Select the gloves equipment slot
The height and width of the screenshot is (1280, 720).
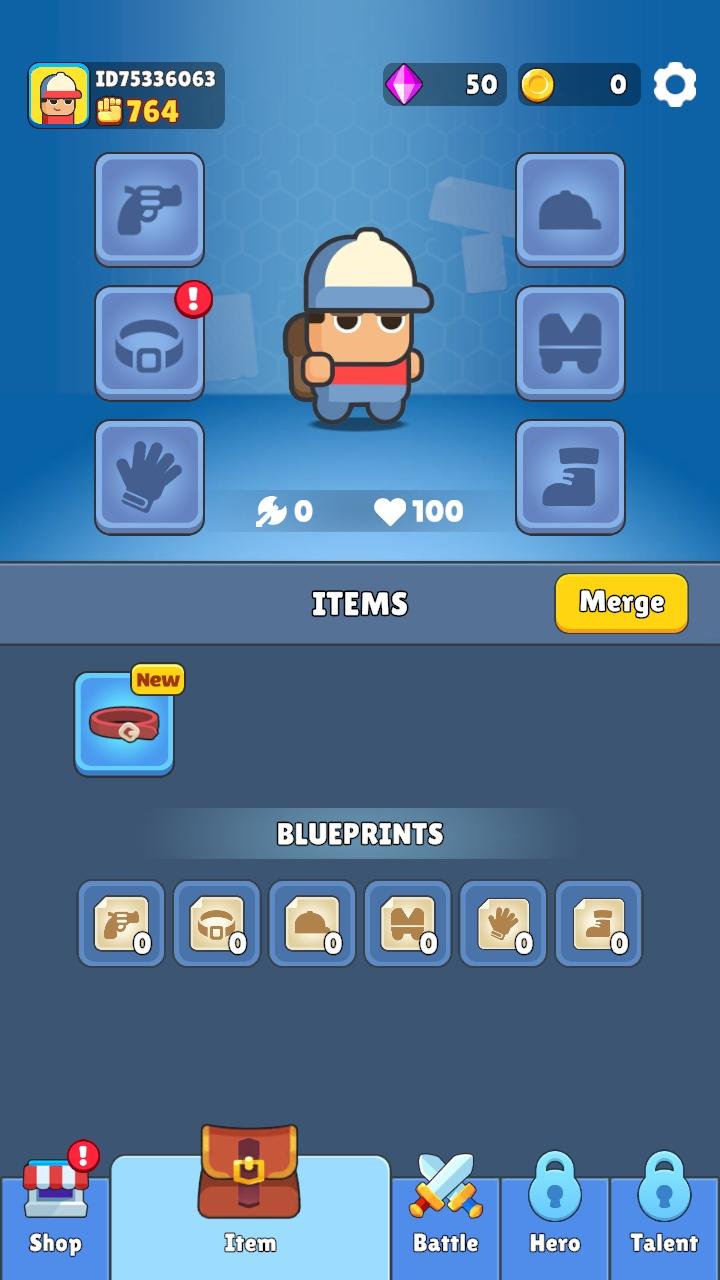coord(149,476)
